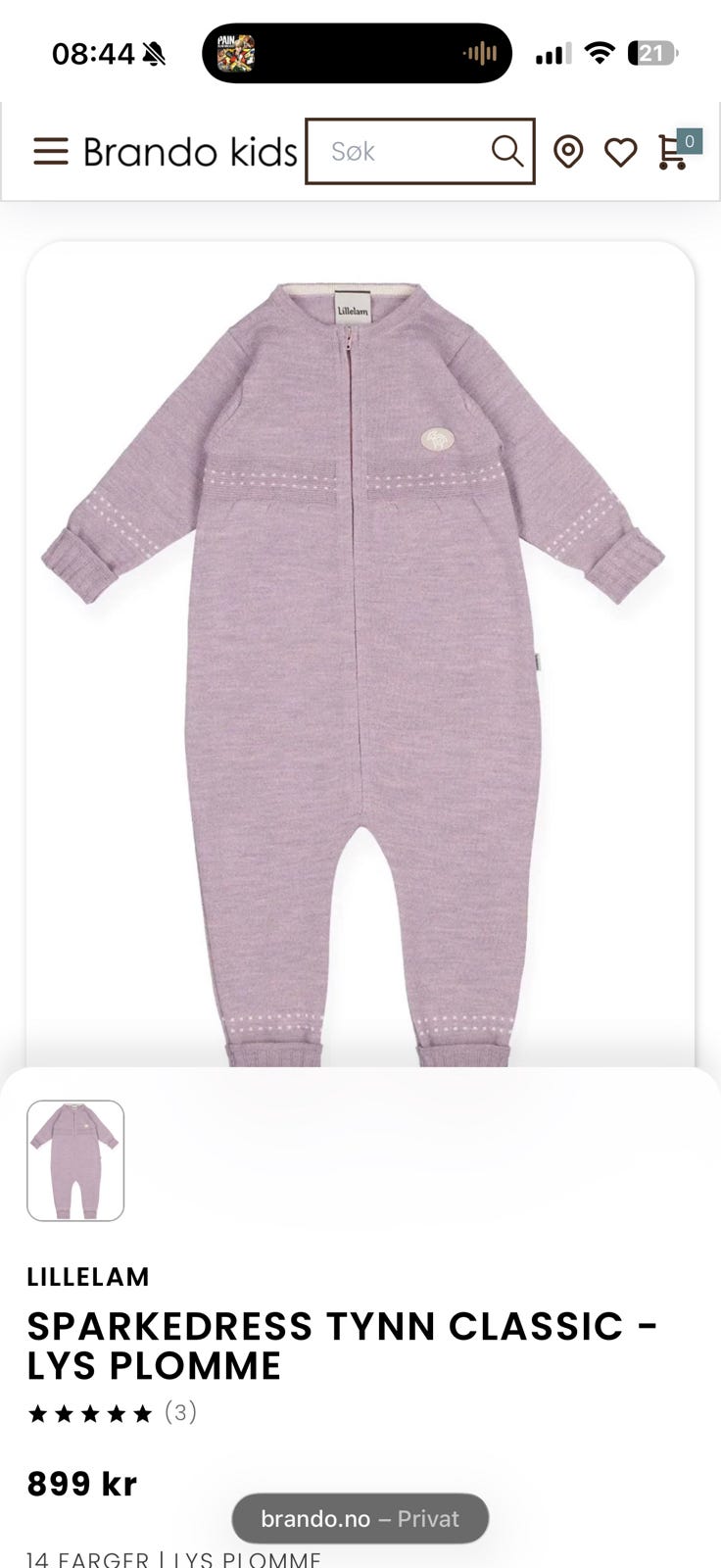The height and width of the screenshot is (1568, 721).
Task: Tap the magnifier search icon
Action: (506, 151)
